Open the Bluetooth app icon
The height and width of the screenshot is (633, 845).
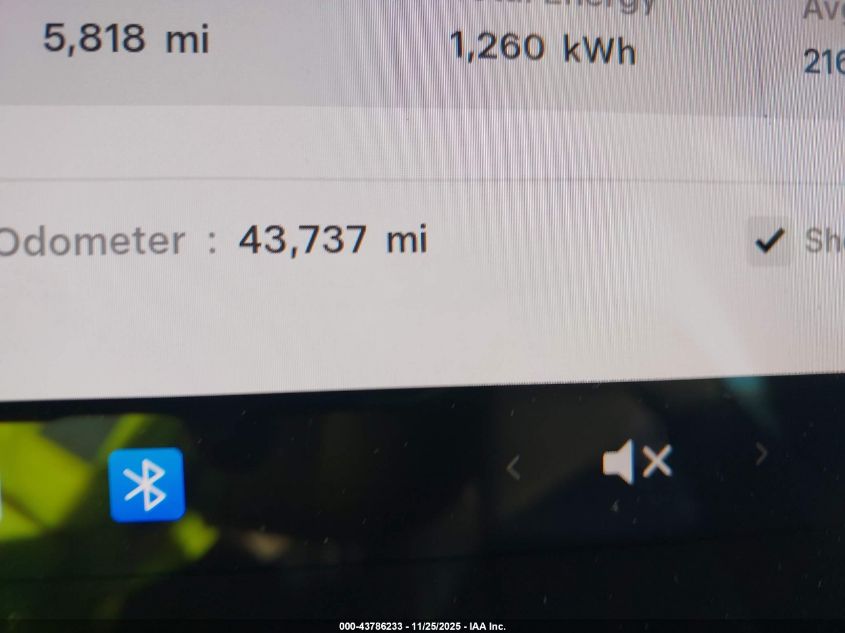[146, 485]
